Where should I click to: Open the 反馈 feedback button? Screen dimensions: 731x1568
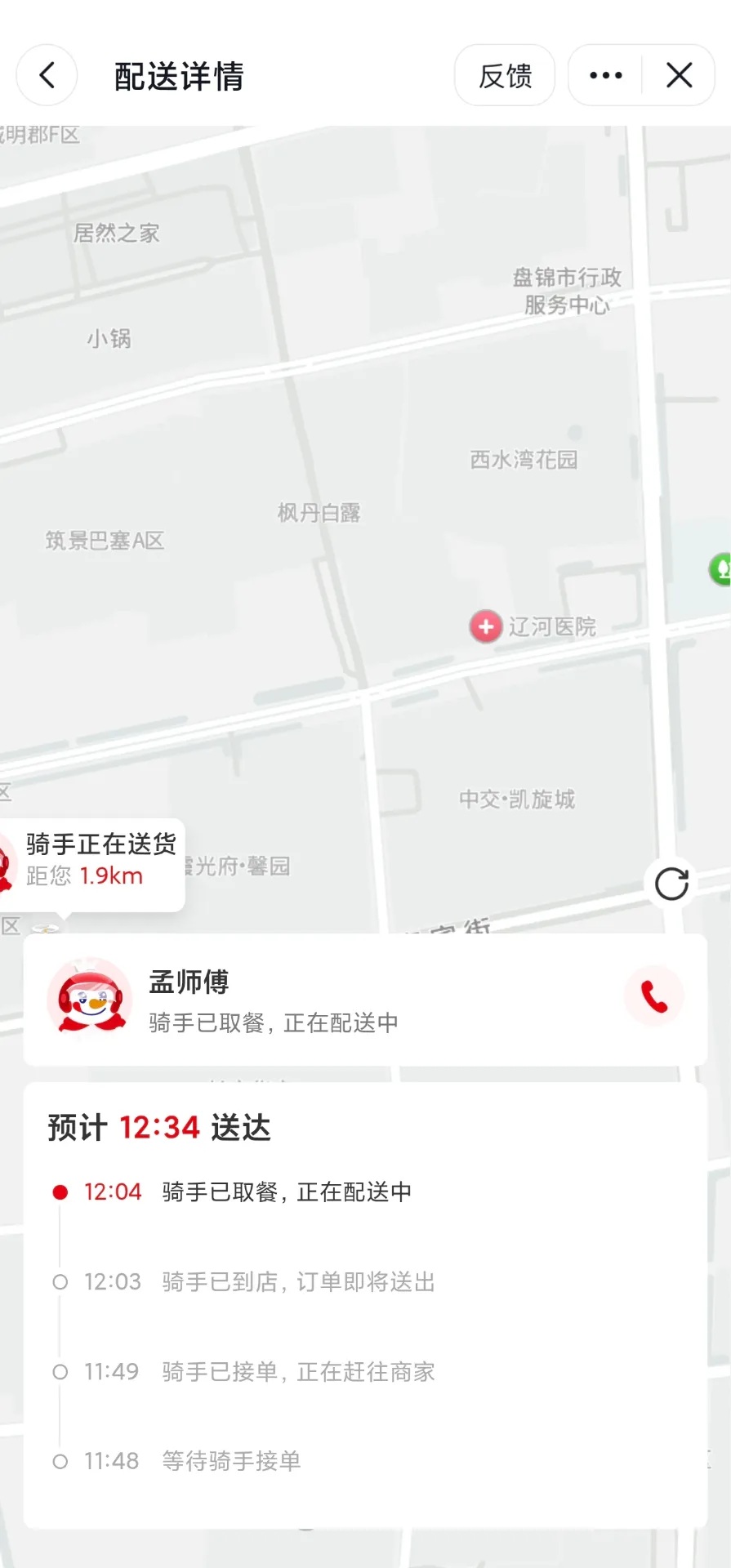pos(504,75)
